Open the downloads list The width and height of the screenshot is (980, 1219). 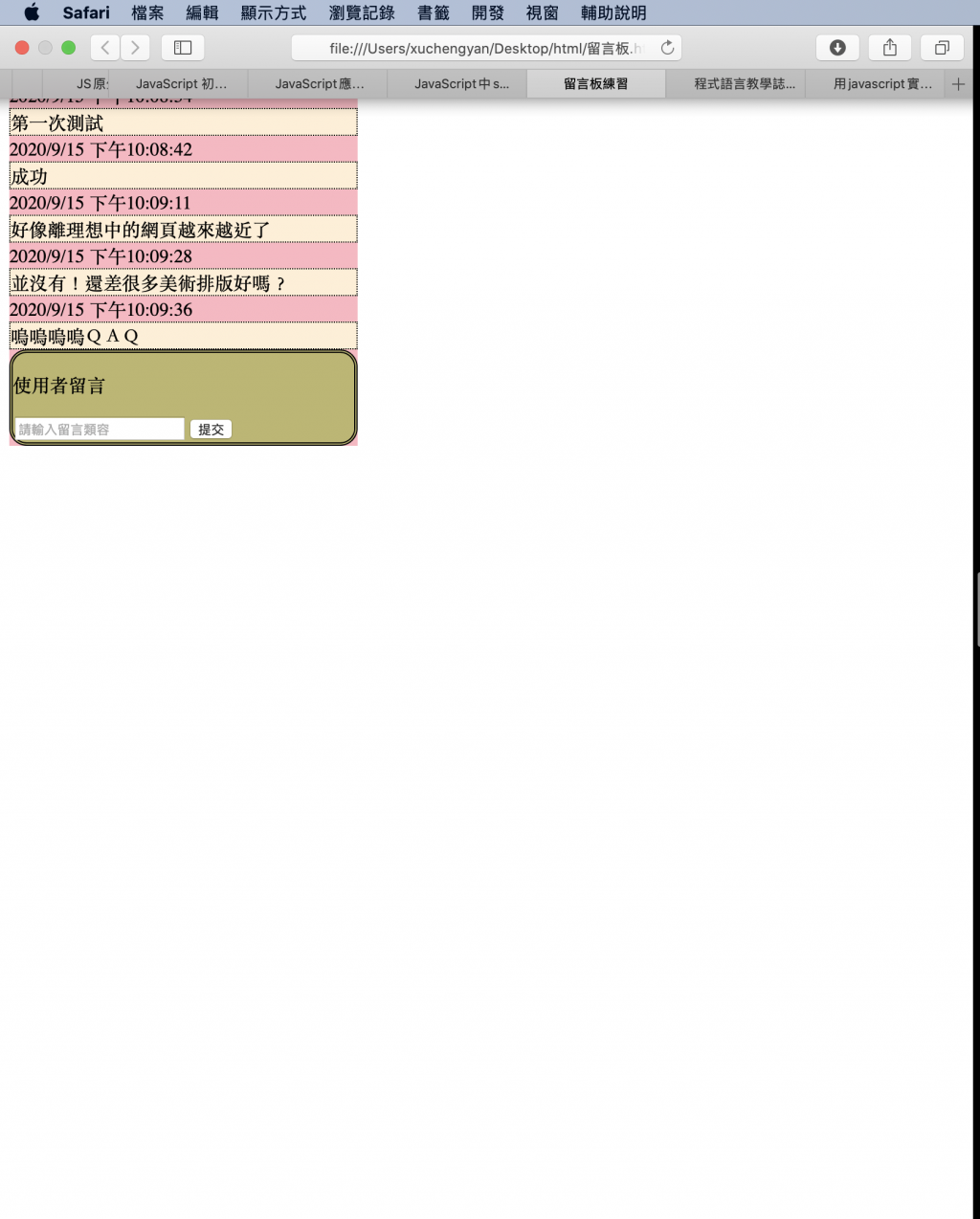coord(837,48)
